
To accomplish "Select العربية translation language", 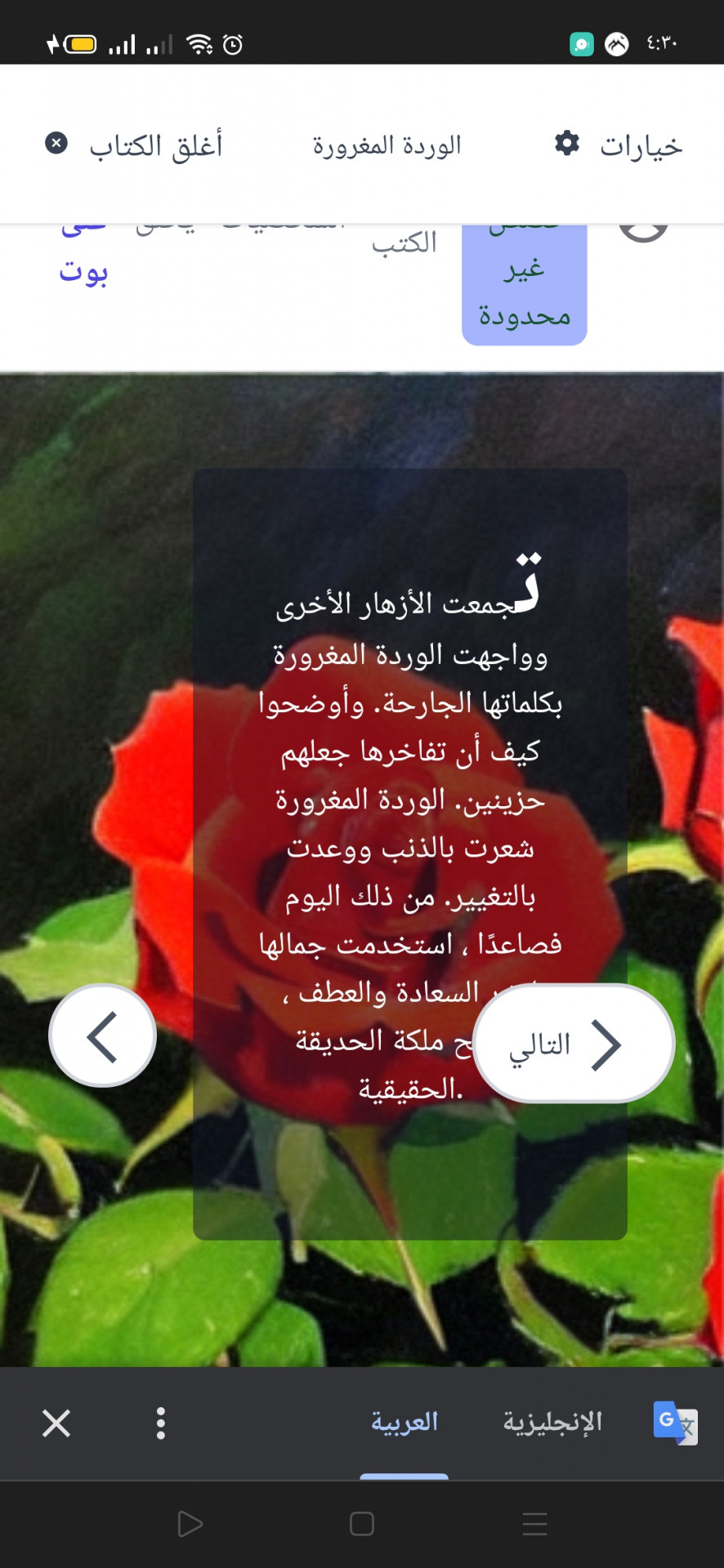I will (404, 1423).
